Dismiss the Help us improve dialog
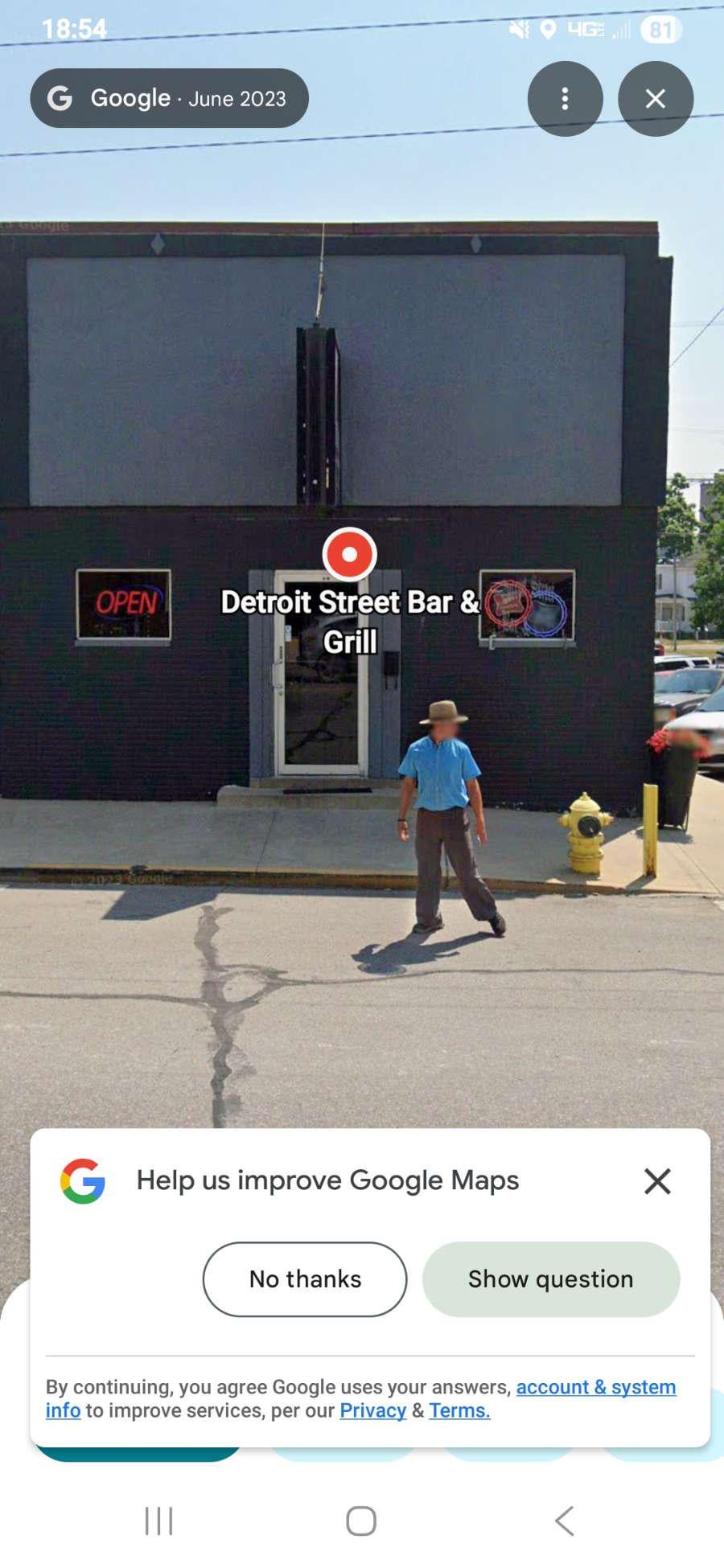The image size is (724, 1568). 657,1180
